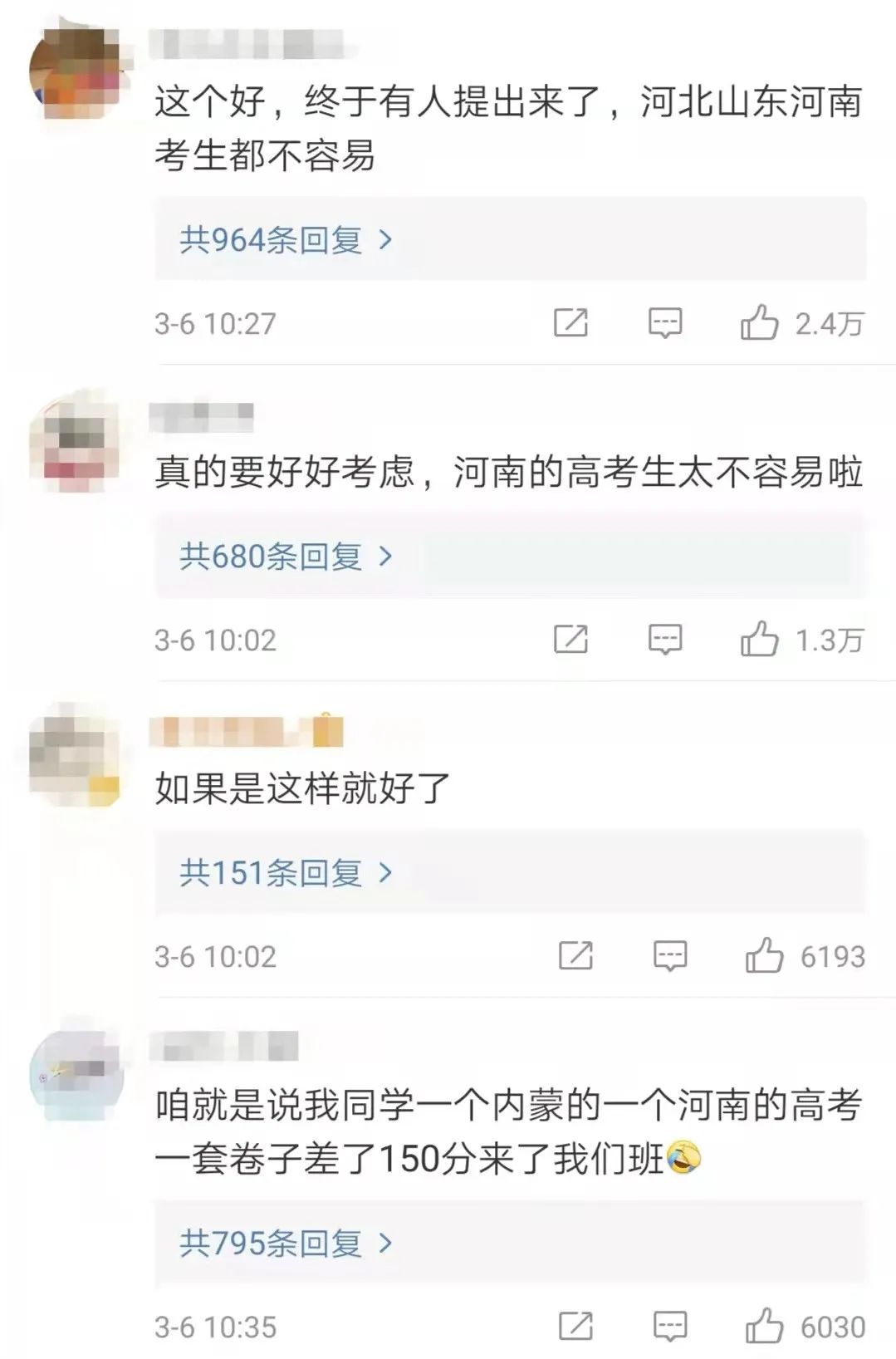Repost the comment posted at 3-6 10:27
Viewport: 896px width, 1359px height.
570,323
